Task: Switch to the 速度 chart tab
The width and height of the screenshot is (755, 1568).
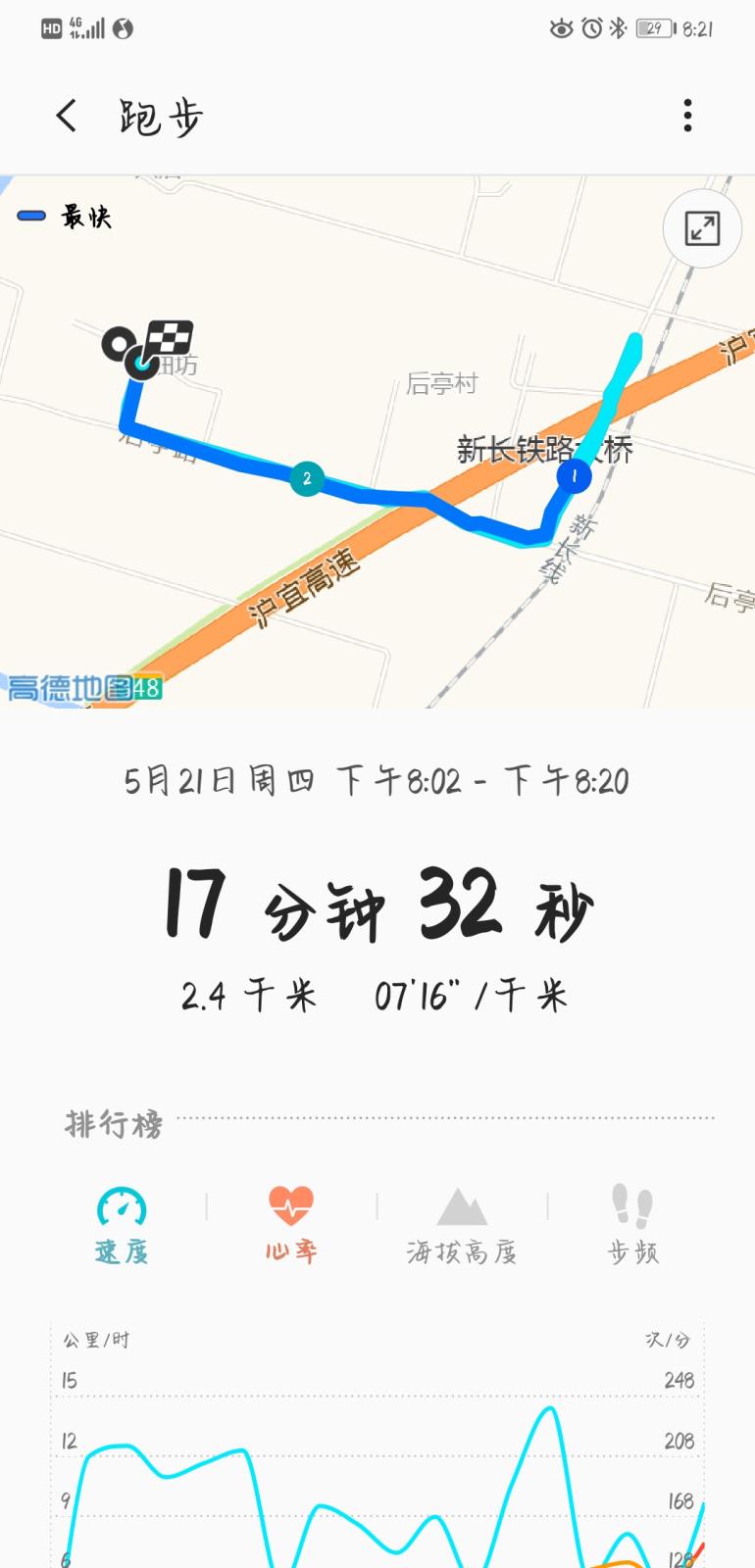Action: tap(122, 1225)
